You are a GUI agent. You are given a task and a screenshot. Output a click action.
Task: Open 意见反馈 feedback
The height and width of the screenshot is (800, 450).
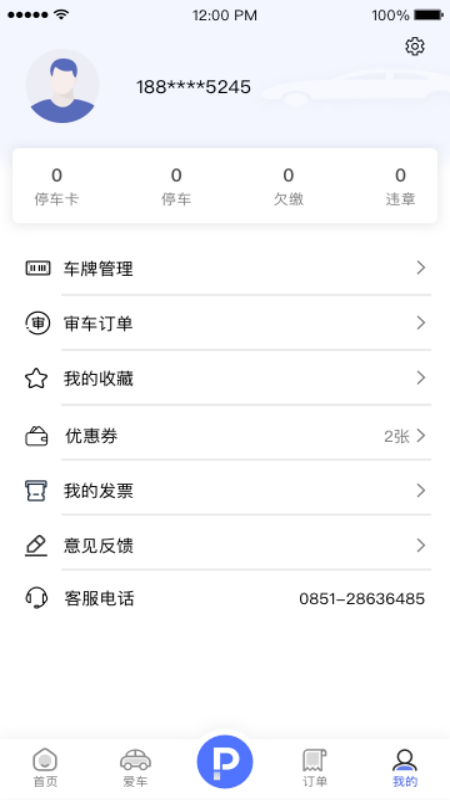225,545
